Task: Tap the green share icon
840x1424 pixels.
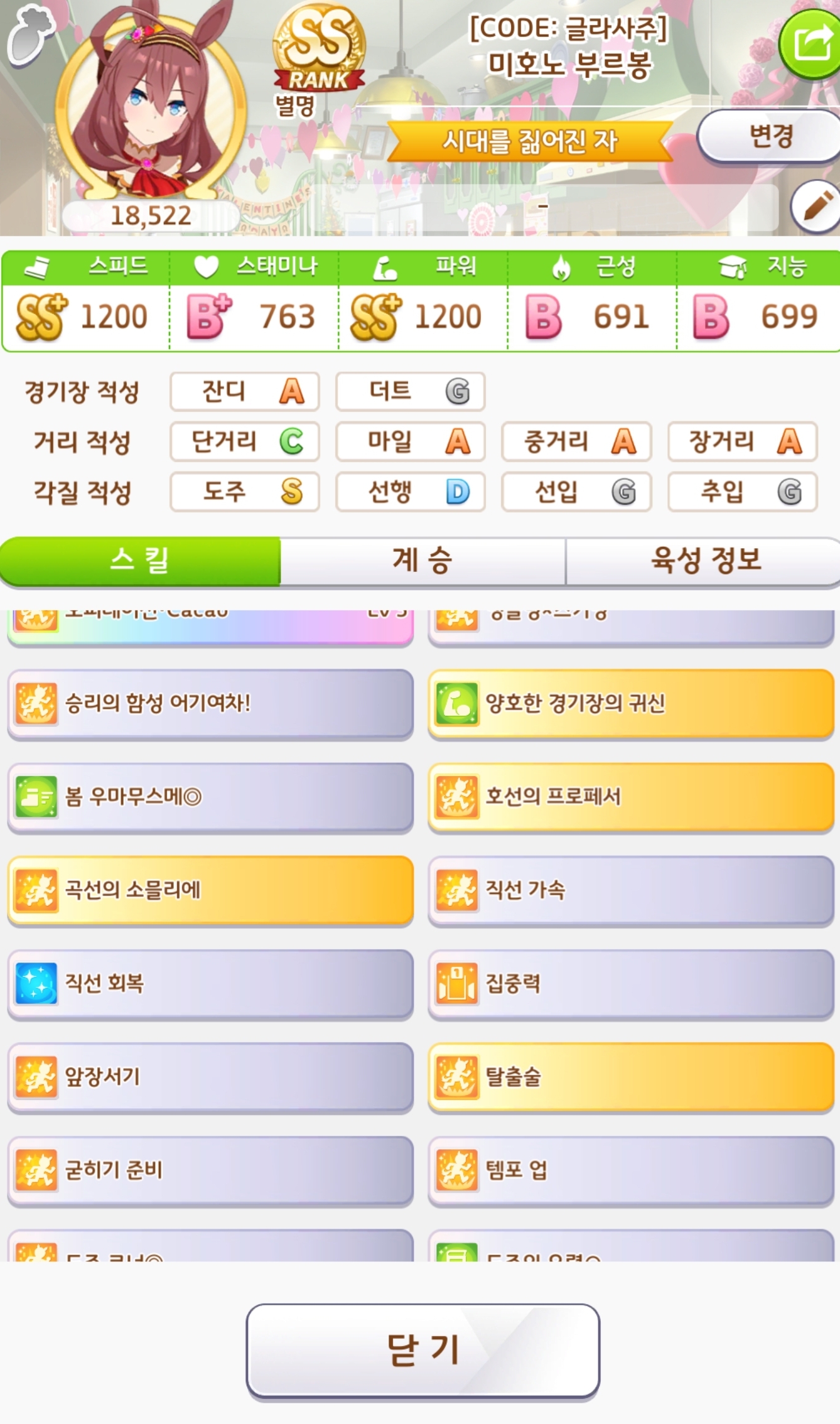Action: click(x=811, y=44)
